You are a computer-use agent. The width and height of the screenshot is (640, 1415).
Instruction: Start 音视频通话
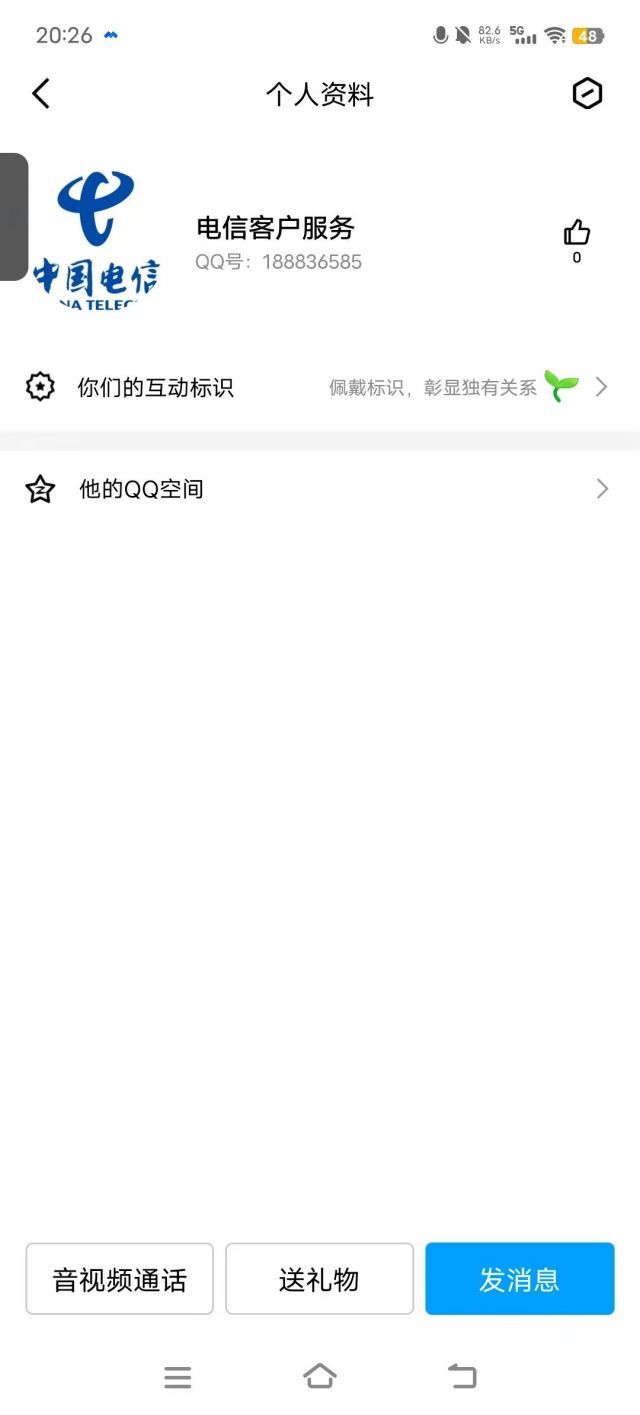click(x=119, y=1279)
